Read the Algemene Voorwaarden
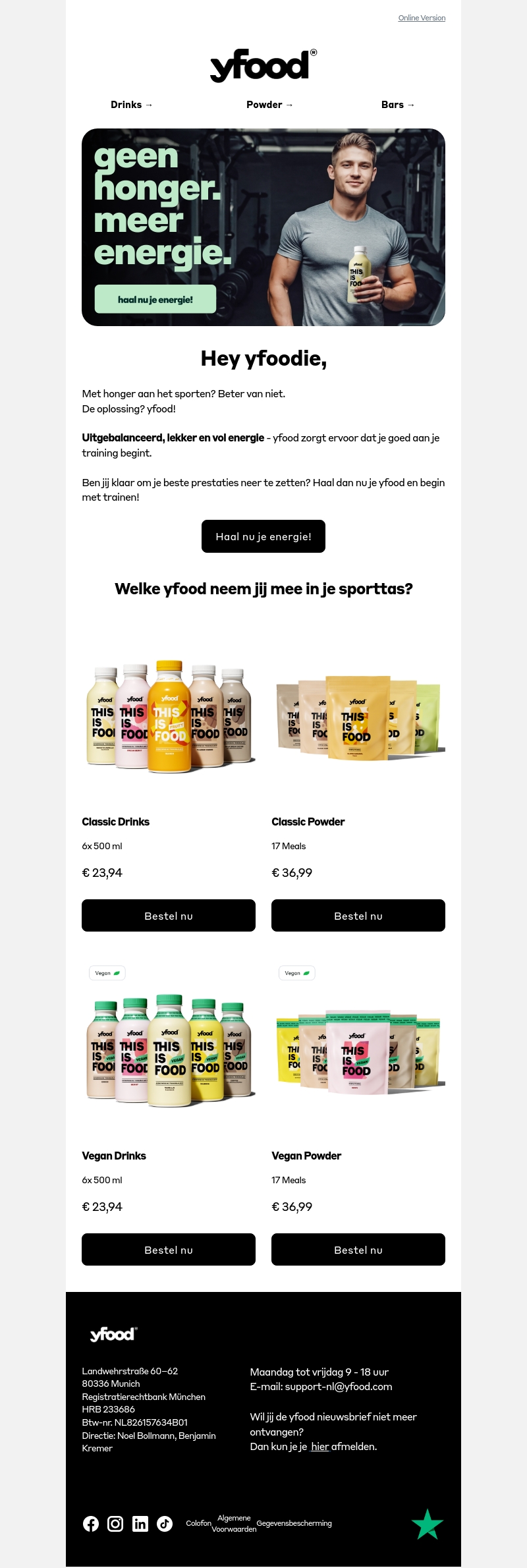 (x=234, y=1523)
